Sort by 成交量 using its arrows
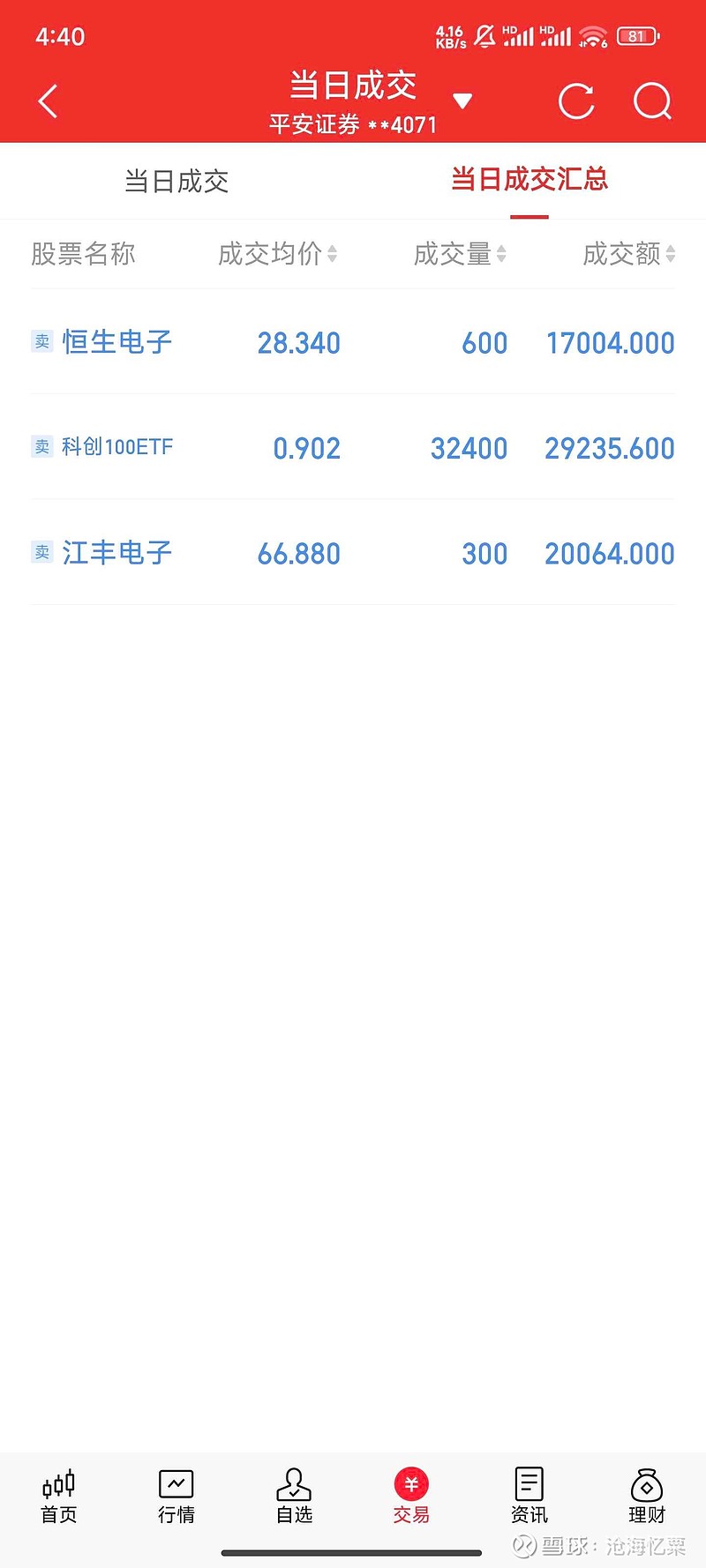706x1568 pixels. (x=503, y=254)
